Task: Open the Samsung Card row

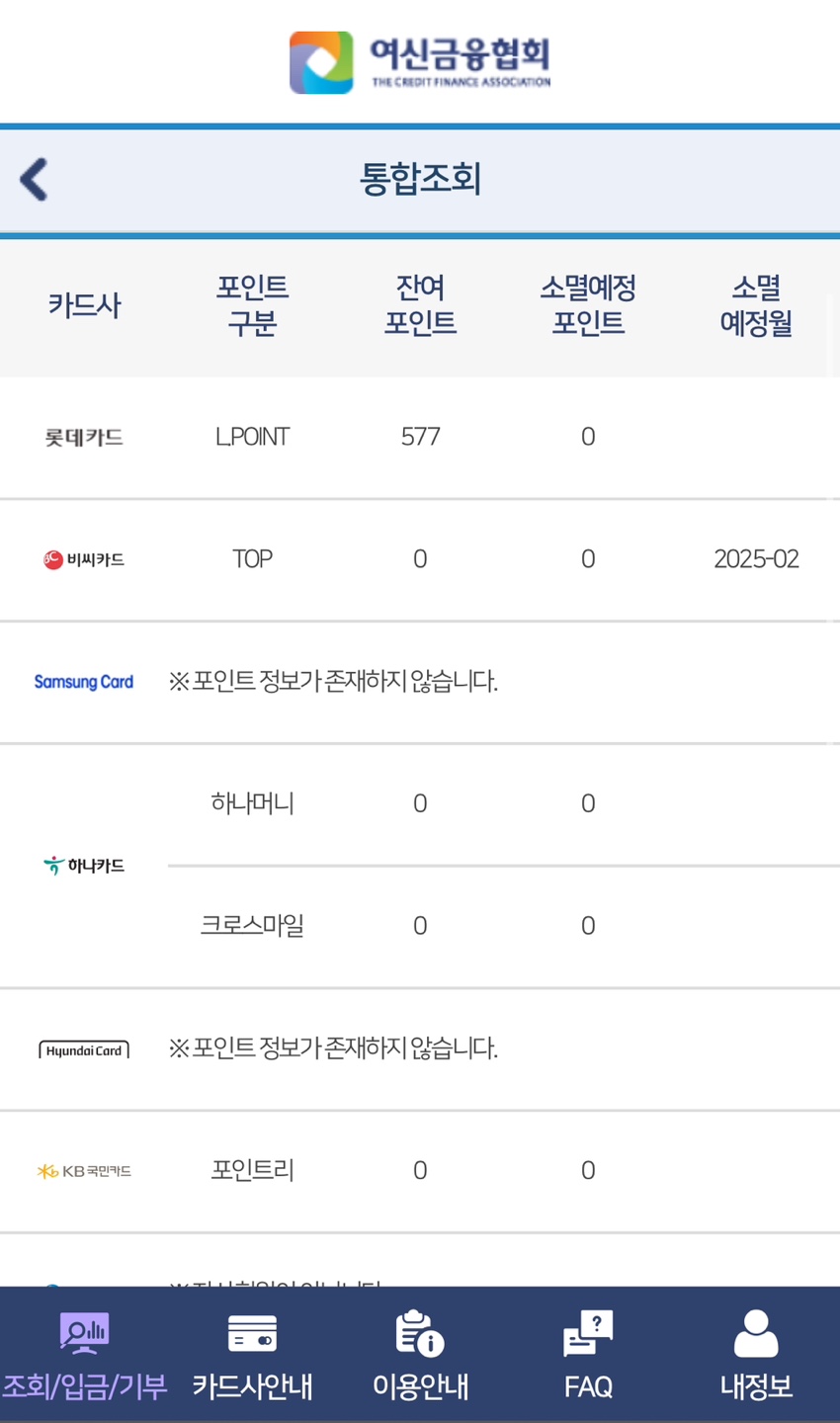Action: click(84, 681)
